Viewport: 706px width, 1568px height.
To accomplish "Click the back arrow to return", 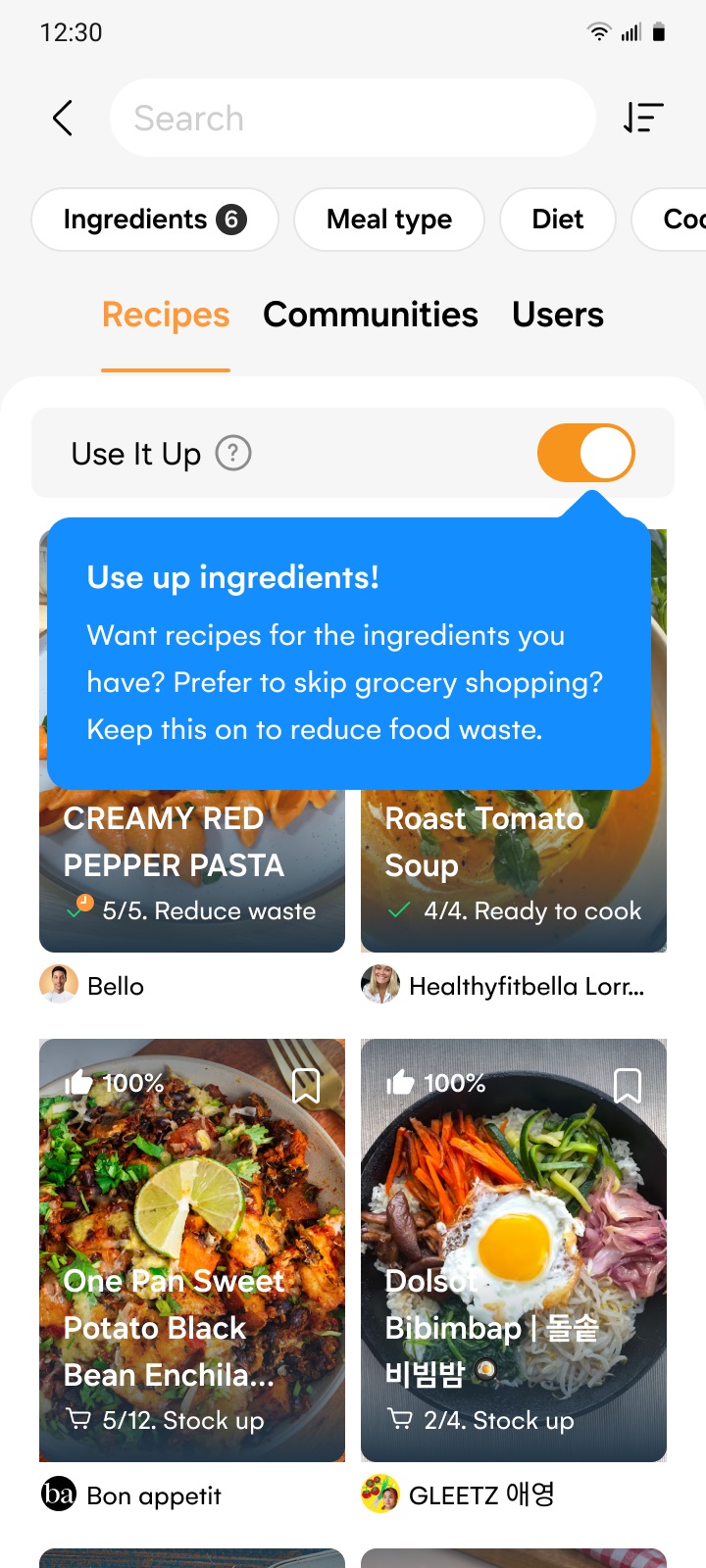I will (x=62, y=118).
